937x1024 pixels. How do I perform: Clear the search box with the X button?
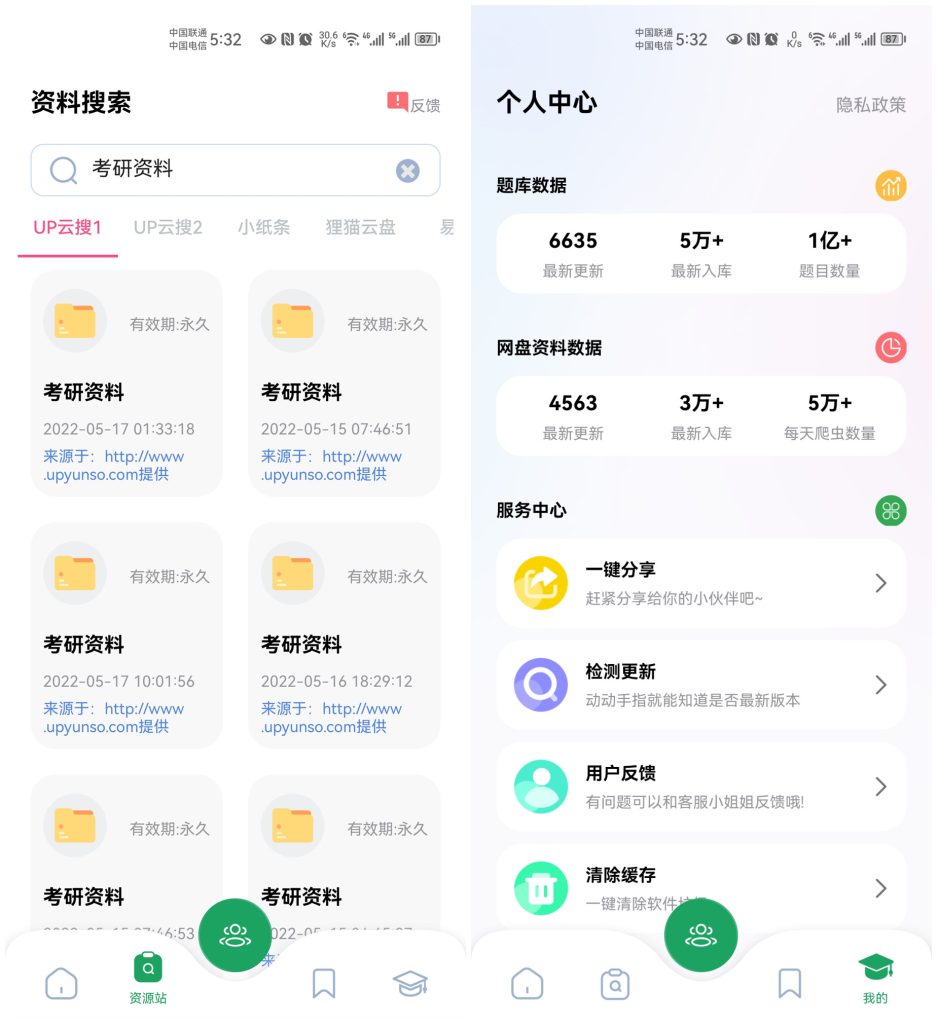click(x=407, y=170)
